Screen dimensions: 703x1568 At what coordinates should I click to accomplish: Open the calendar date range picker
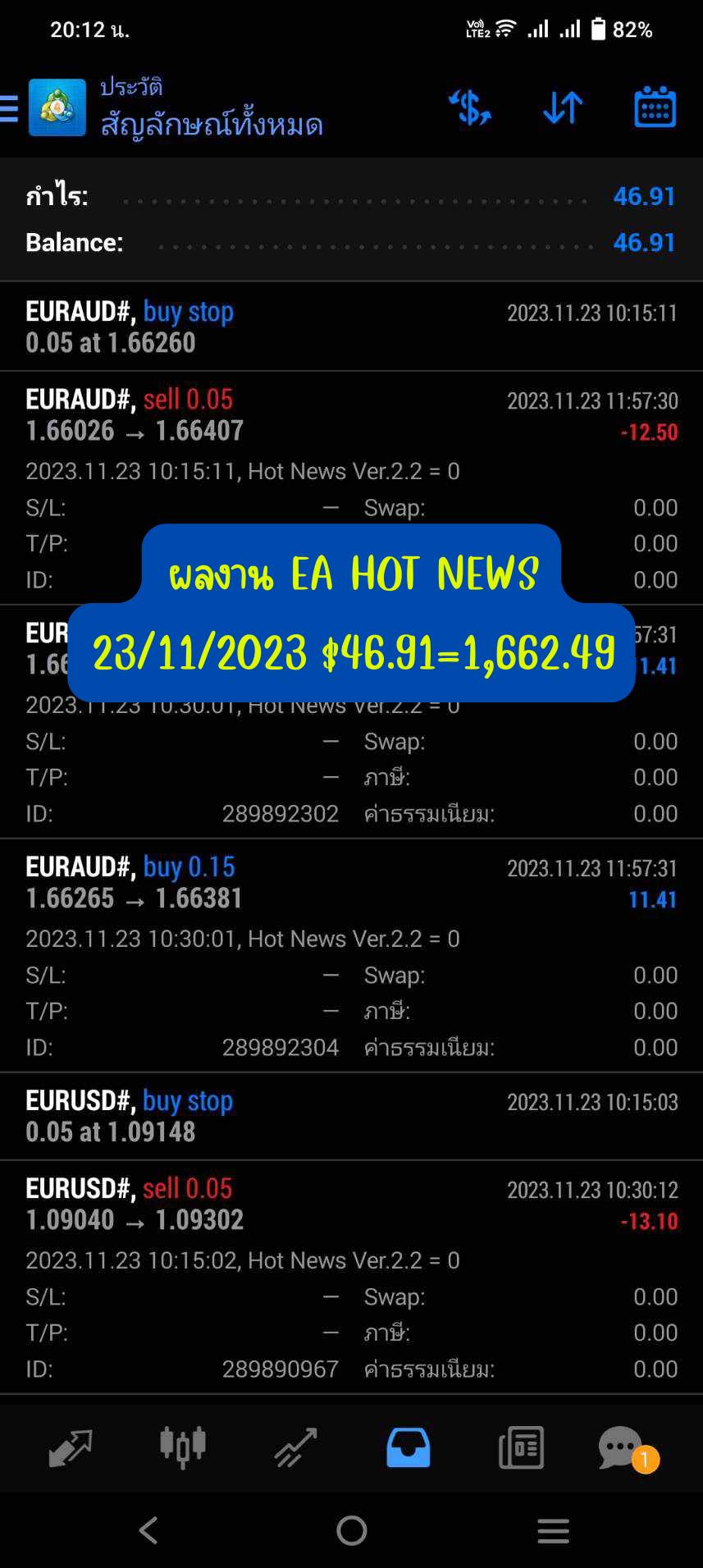click(x=655, y=107)
